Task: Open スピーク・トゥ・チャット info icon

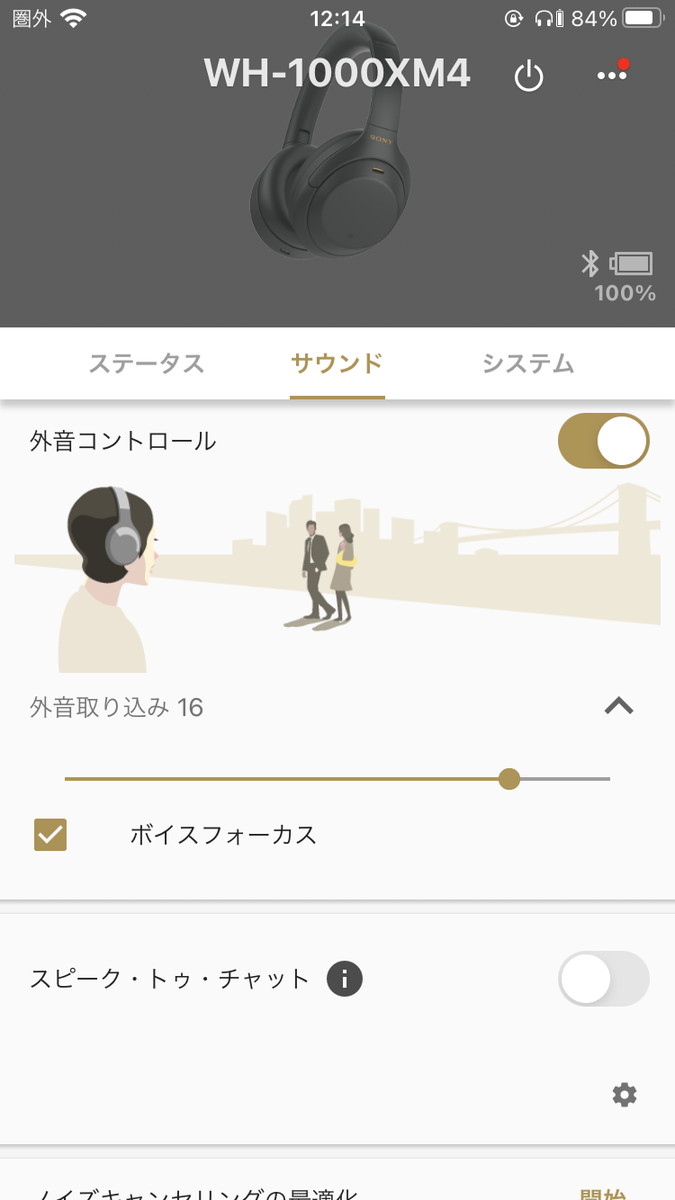Action: 344,979
